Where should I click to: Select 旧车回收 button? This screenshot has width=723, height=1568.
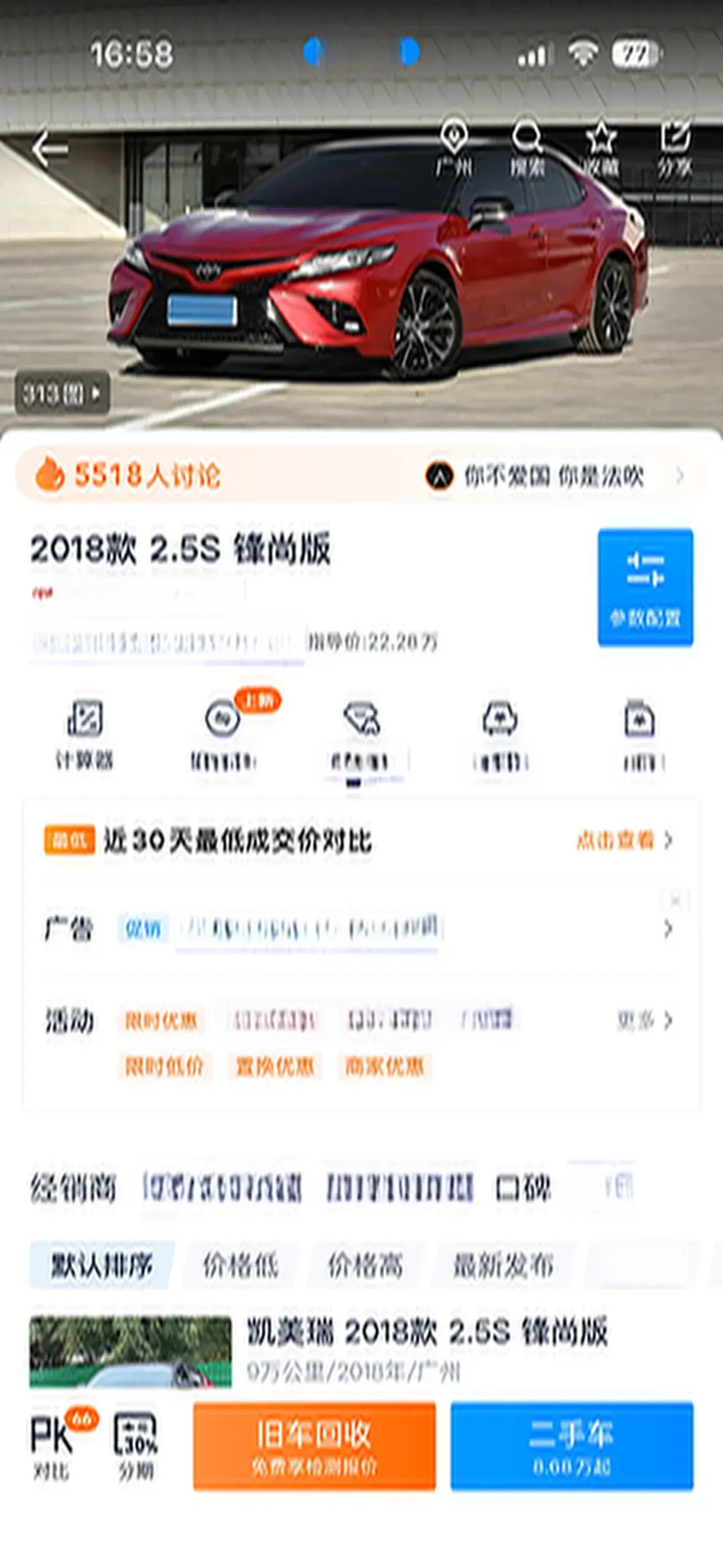pos(314,1446)
